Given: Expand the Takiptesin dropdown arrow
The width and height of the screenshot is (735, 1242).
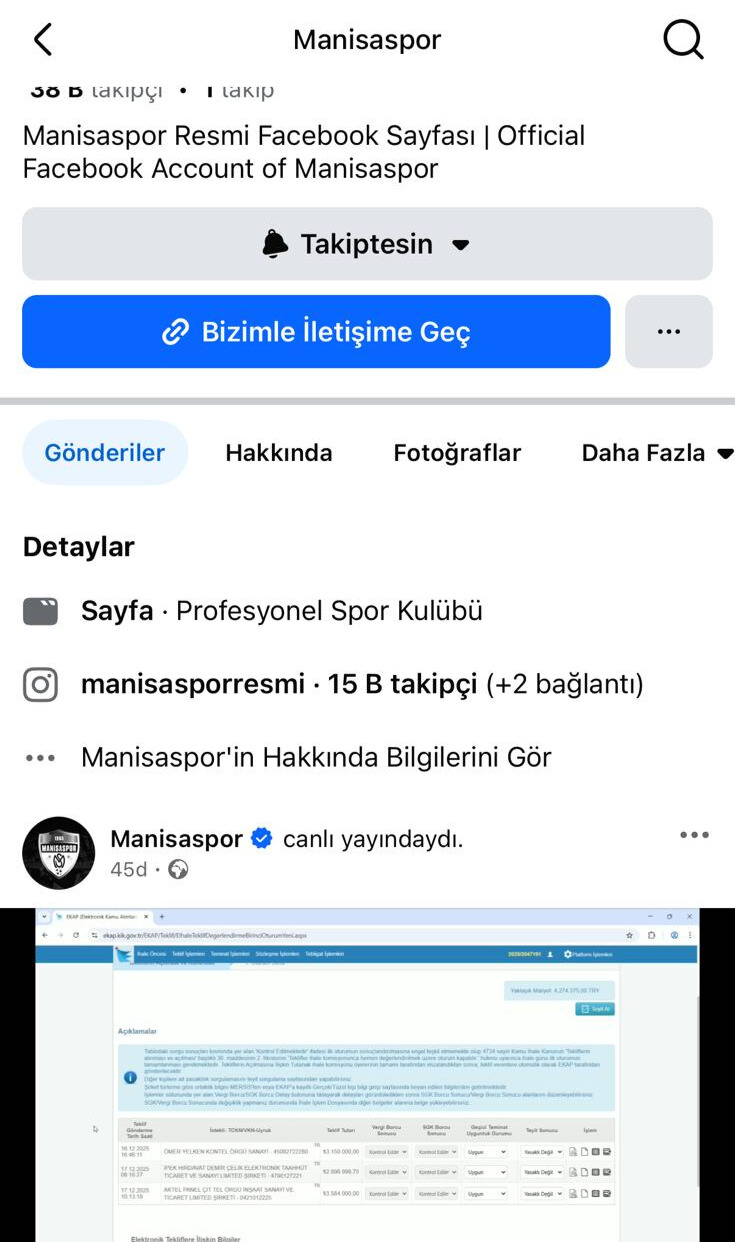Looking at the screenshot, I should pos(461,243).
